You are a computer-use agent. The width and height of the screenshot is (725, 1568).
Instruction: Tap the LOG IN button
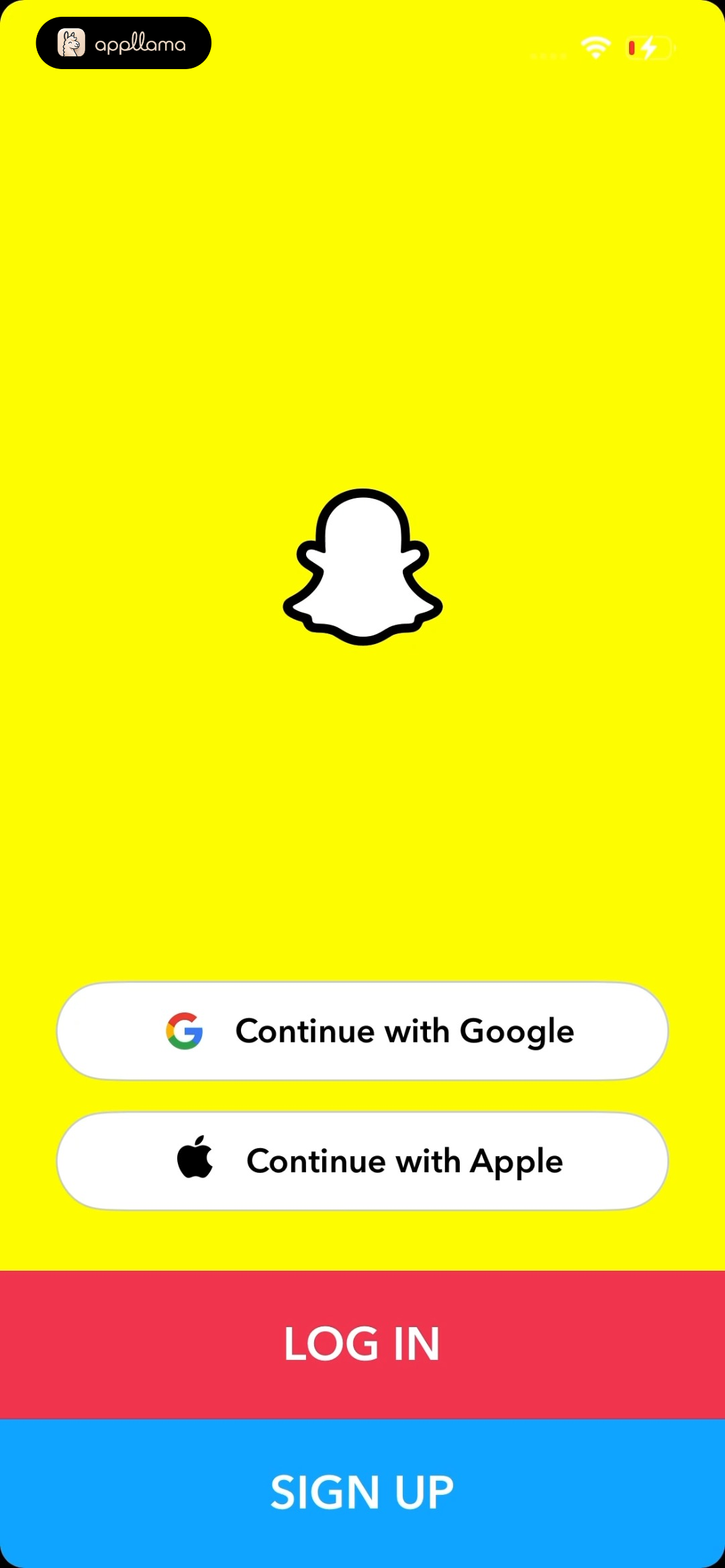tap(362, 1345)
